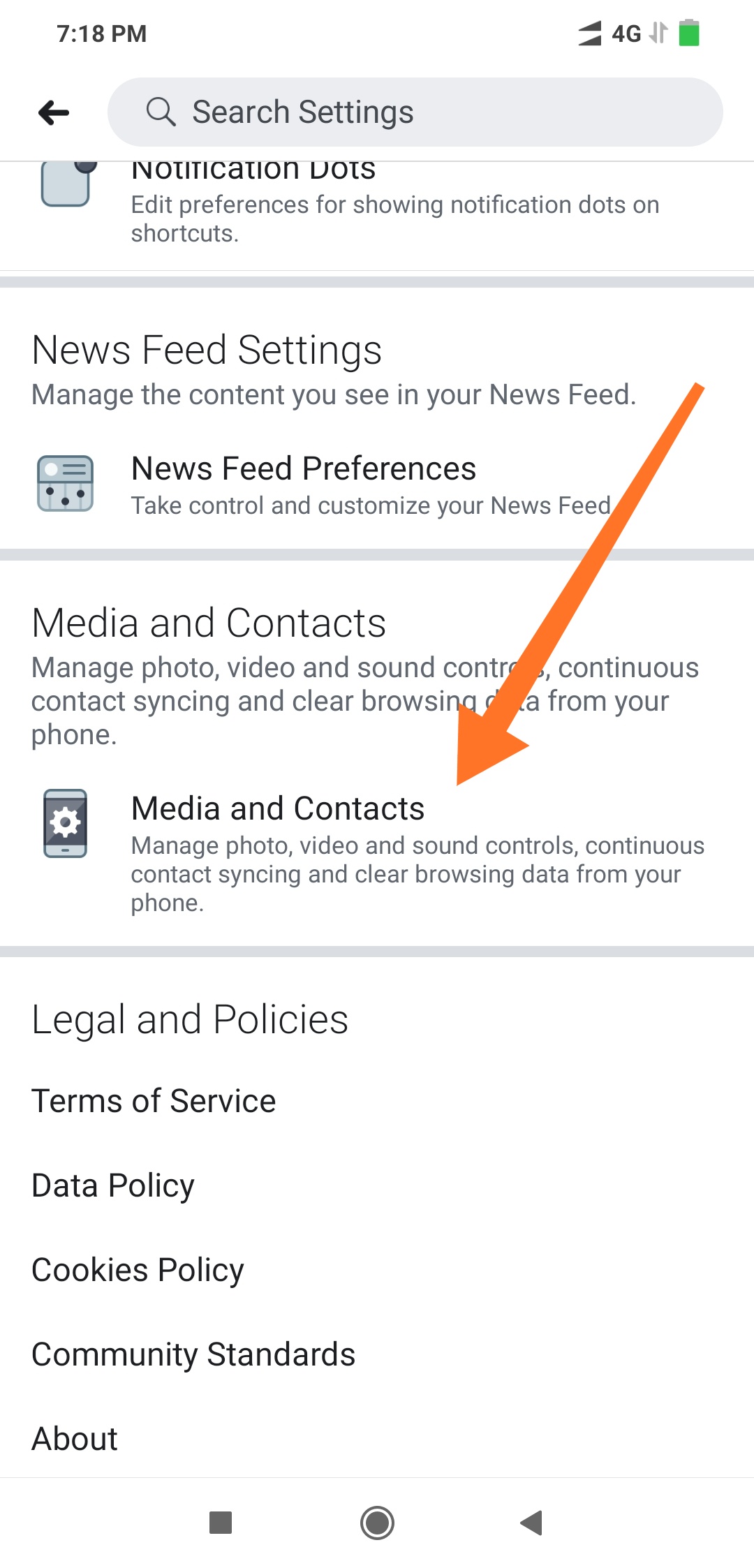
Task: Open recent apps with the square button
Action: point(221,1523)
